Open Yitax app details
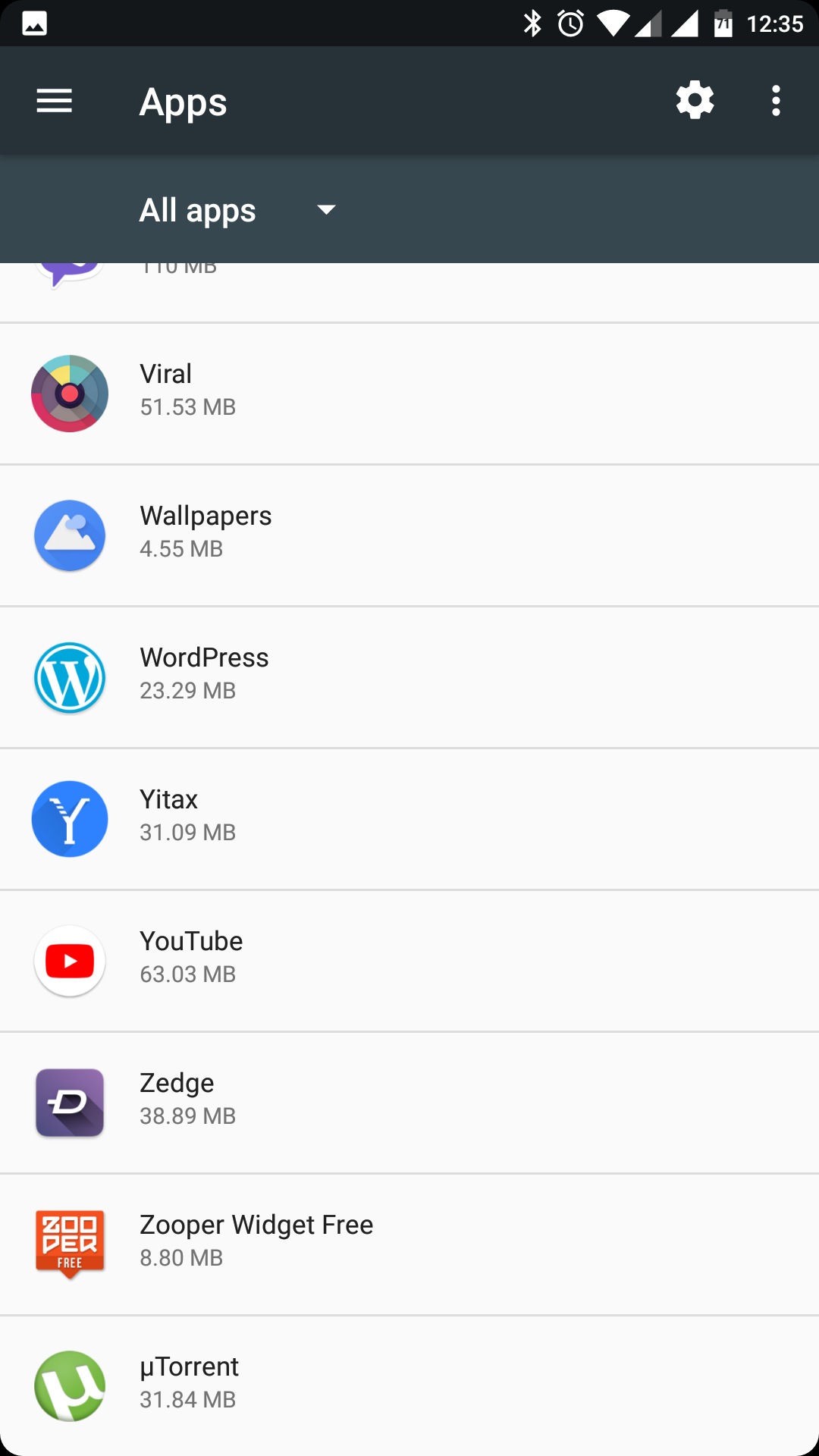The image size is (819, 1456). click(x=409, y=820)
